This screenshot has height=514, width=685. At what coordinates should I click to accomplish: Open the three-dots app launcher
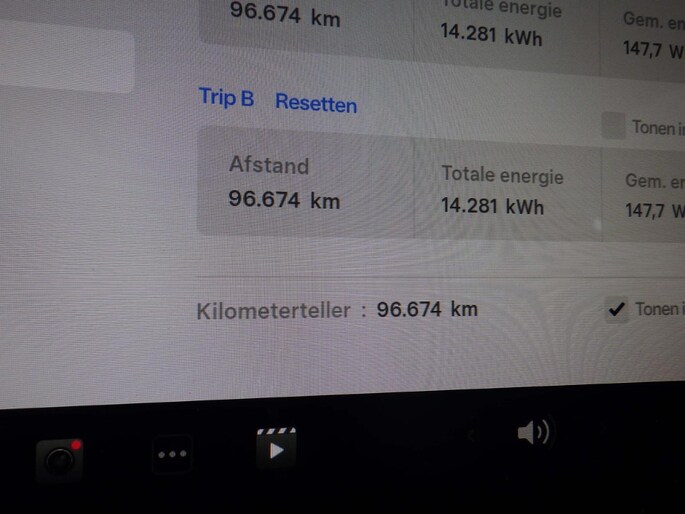point(172,455)
